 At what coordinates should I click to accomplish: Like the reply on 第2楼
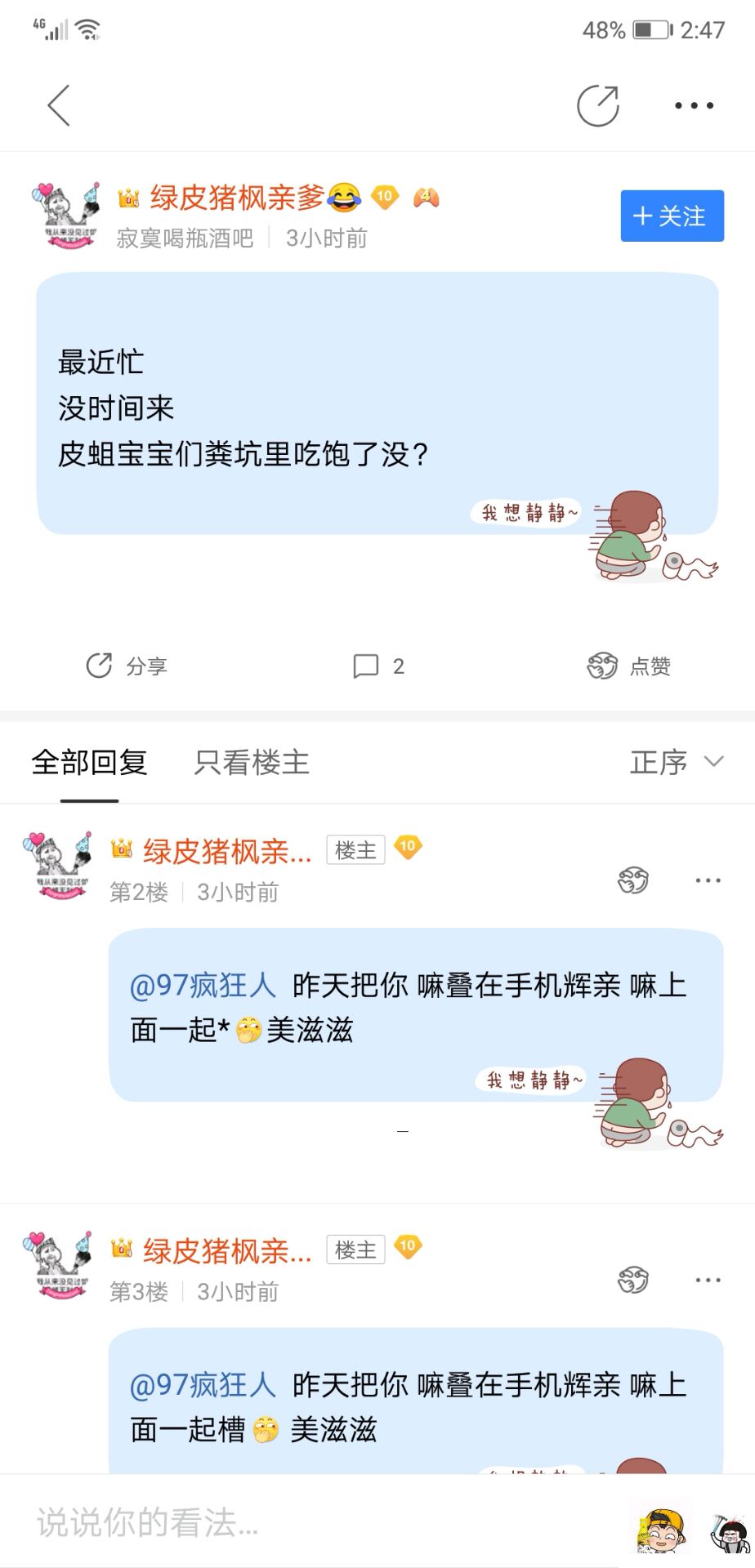tap(632, 880)
